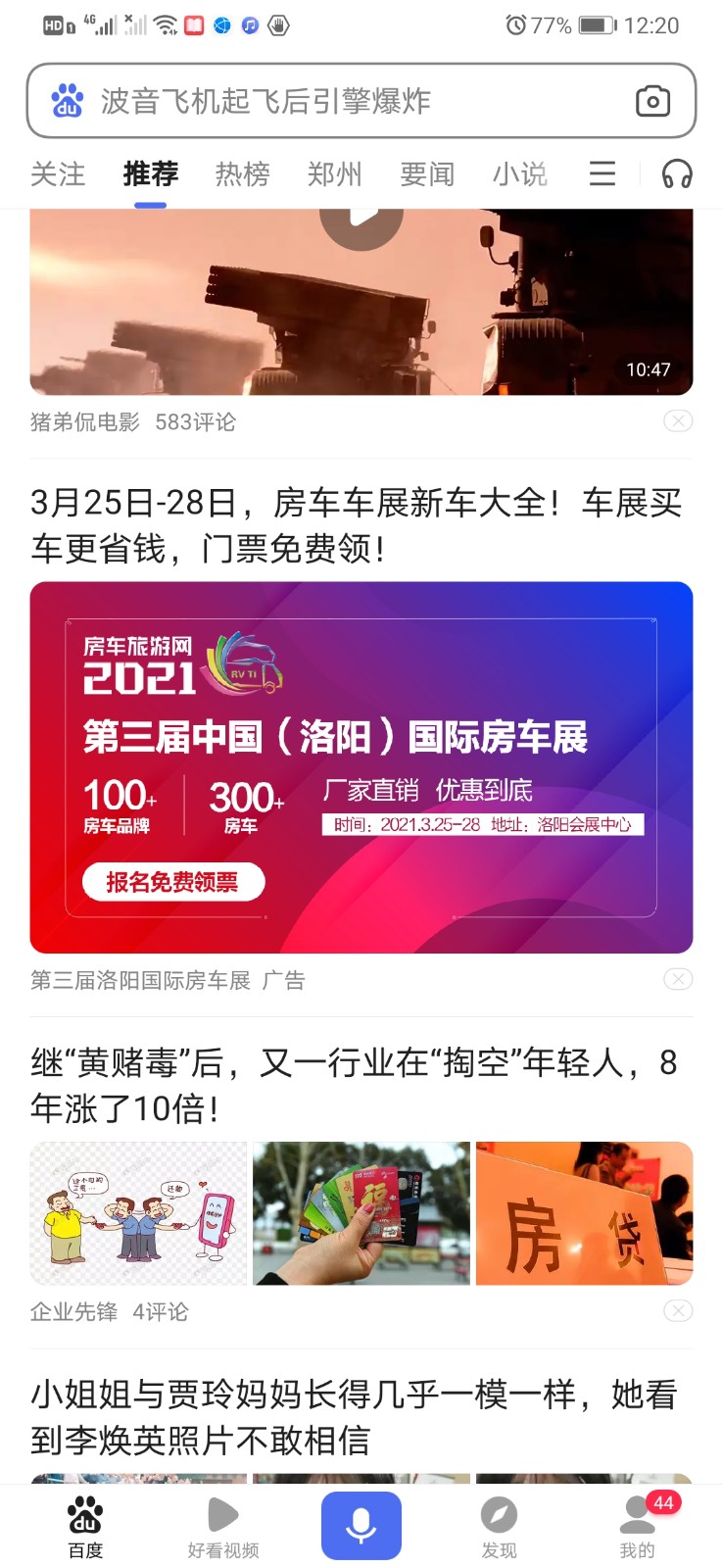This screenshot has width=723, height=1568.
Task: Play the 猪弟侃电影 video
Action: [x=361, y=220]
